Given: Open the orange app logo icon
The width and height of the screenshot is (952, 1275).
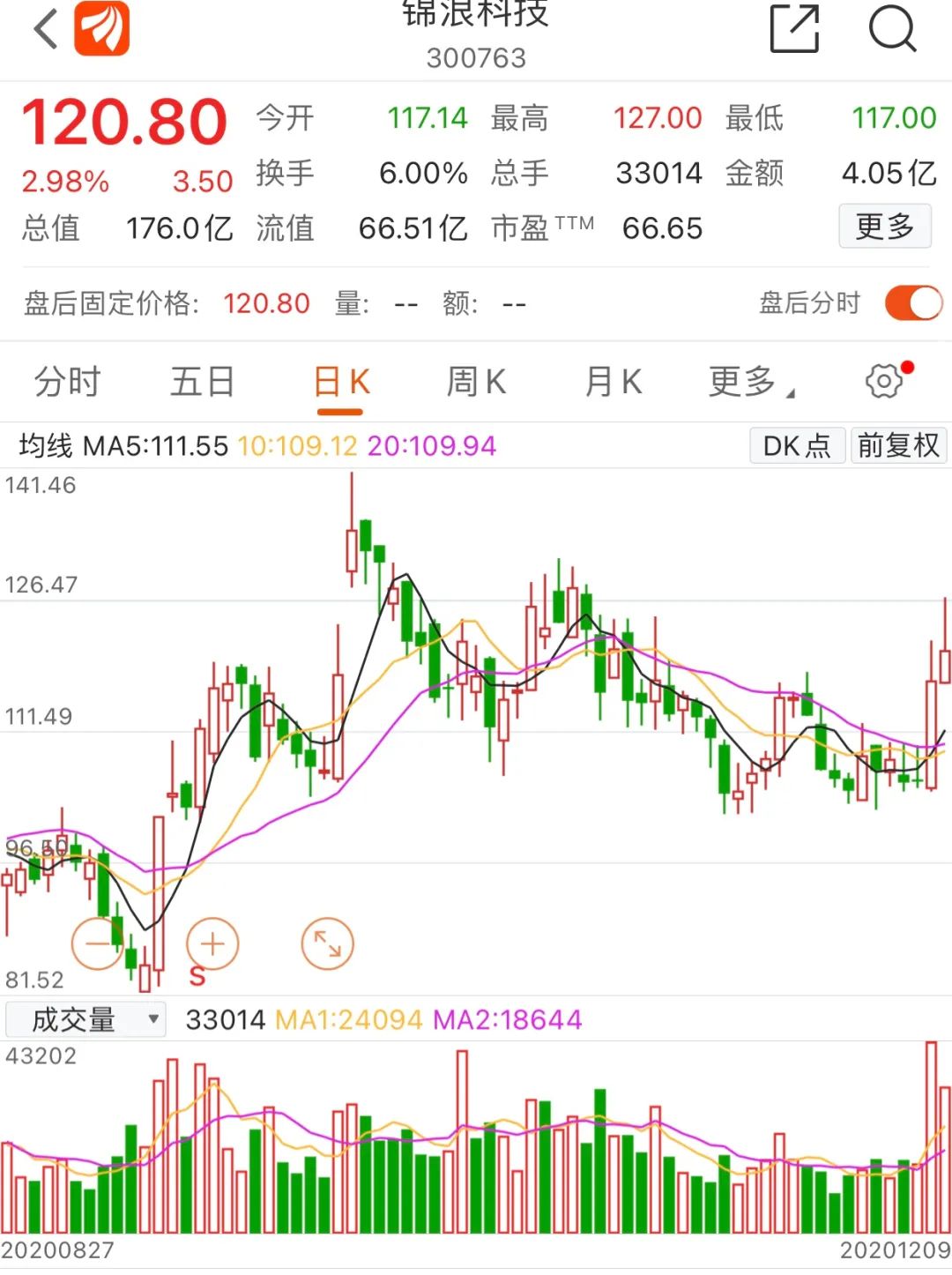Looking at the screenshot, I should tap(101, 29).
